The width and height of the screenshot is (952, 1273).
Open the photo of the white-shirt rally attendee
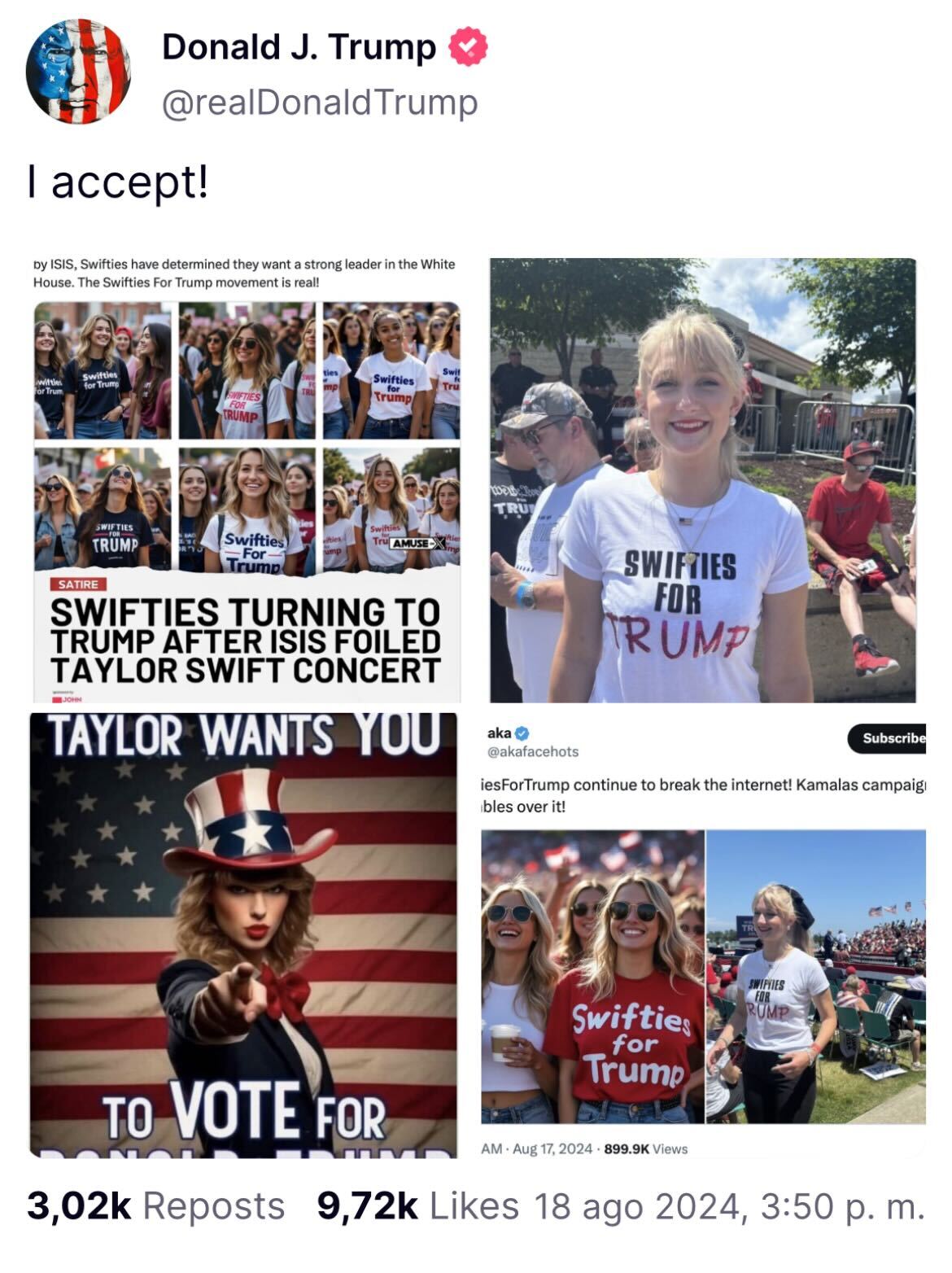(x=703, y=479)
